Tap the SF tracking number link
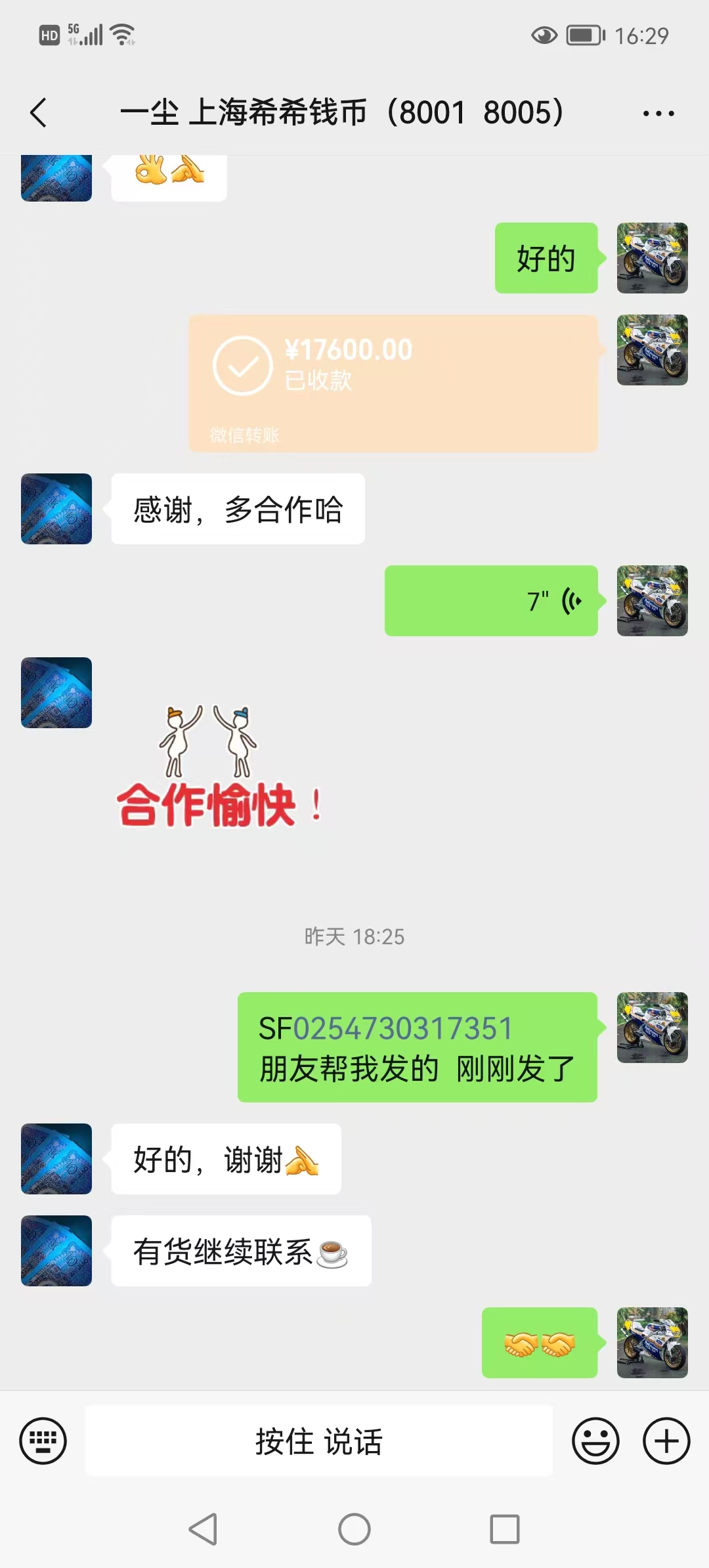This screenshot has width=709, height=1568. (402, 1028)
